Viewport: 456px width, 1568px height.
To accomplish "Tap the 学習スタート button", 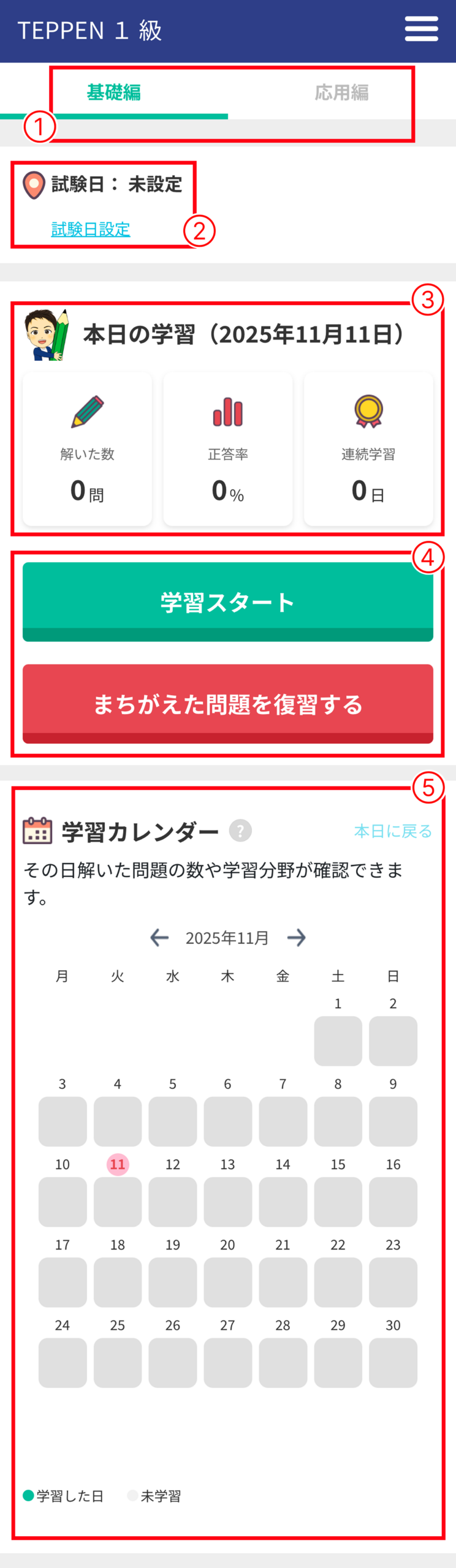I will coord(228,601).
